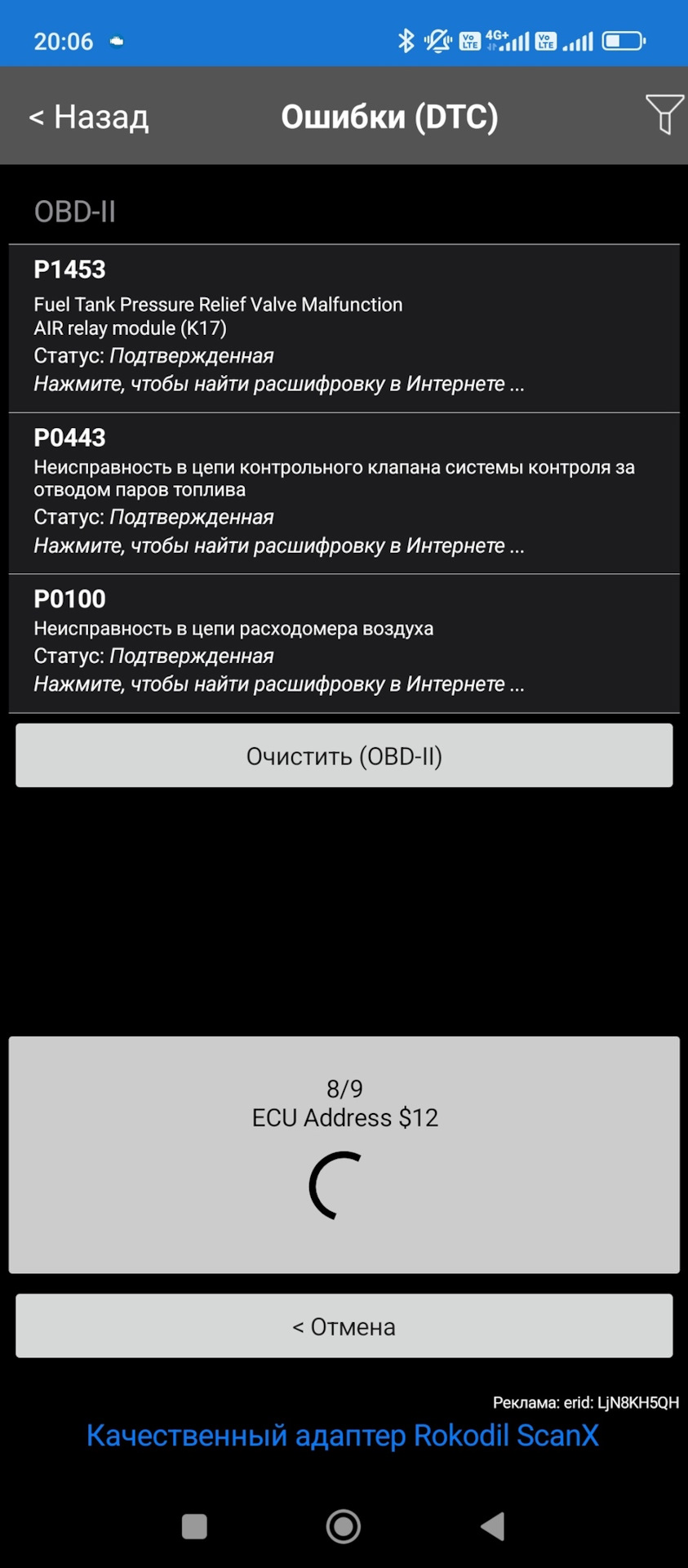Tap the system home button
688x1568 pixels.
coord(344,1526)
